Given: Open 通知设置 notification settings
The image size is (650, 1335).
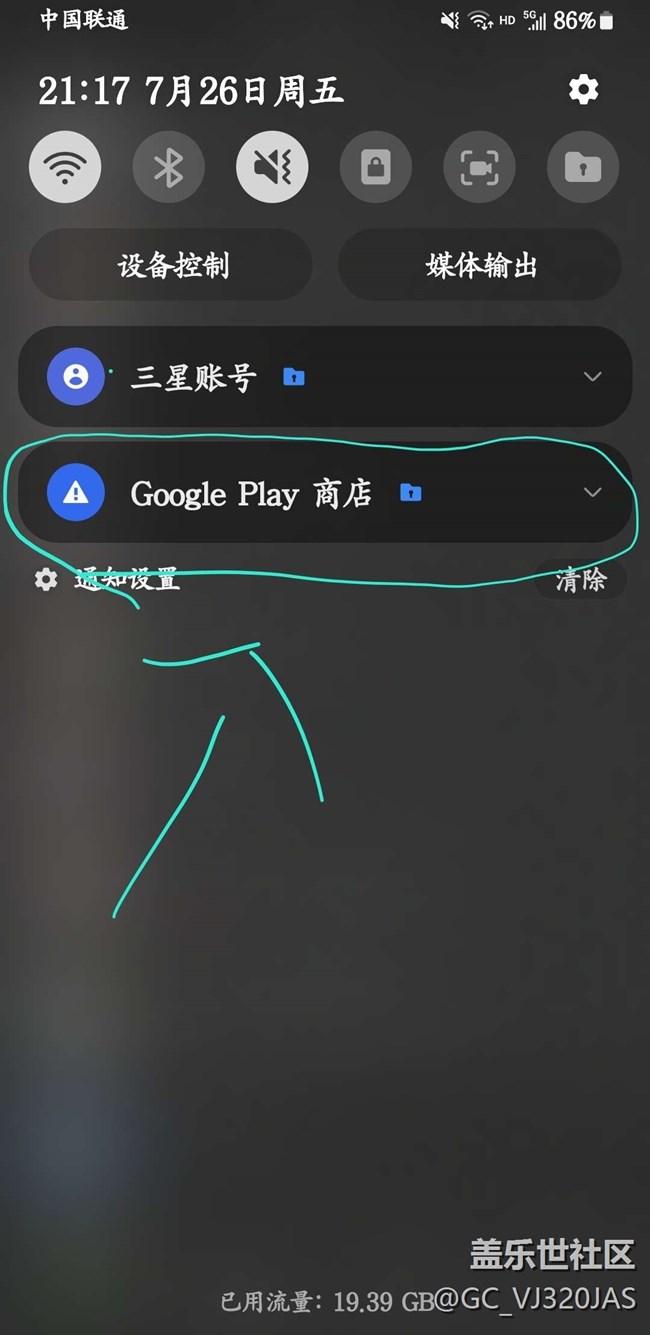Looking at the screenshot, I should pyautogui.click(x=108, y=580).
